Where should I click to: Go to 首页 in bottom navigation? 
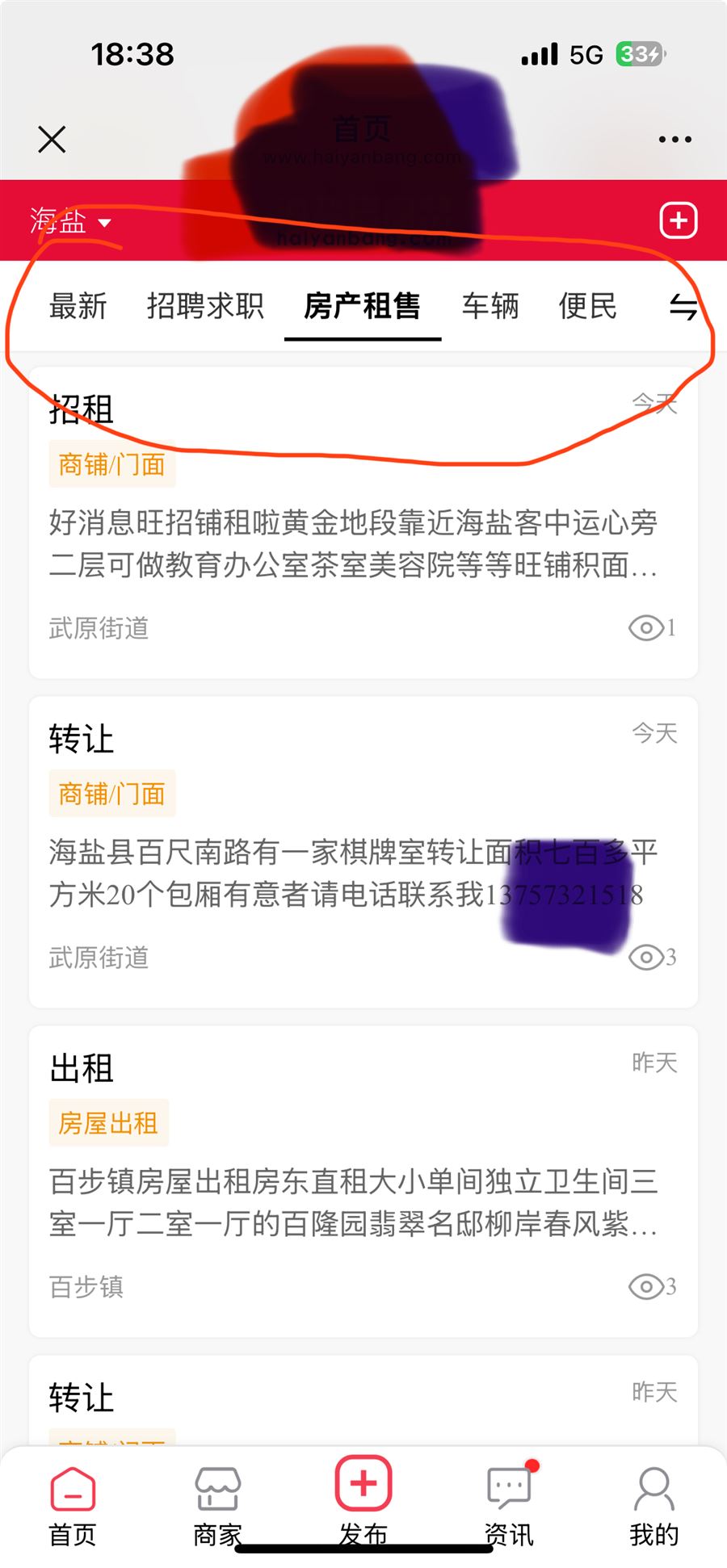tap(73, 1506)
